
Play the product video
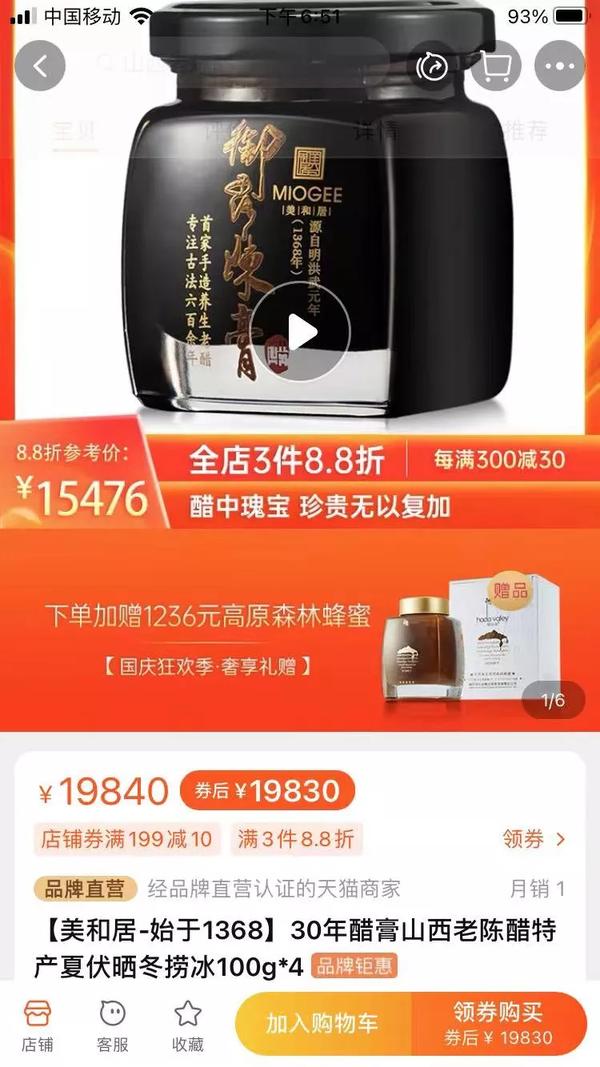pyautogui.click(x=300, y=332)
